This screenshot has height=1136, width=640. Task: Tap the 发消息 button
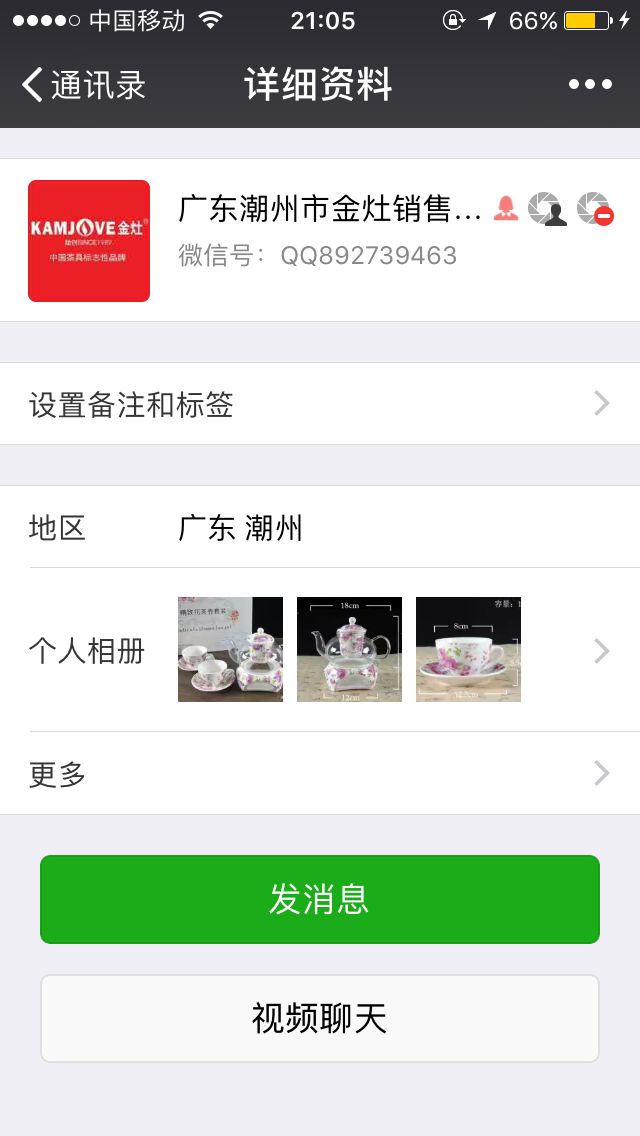320,899
